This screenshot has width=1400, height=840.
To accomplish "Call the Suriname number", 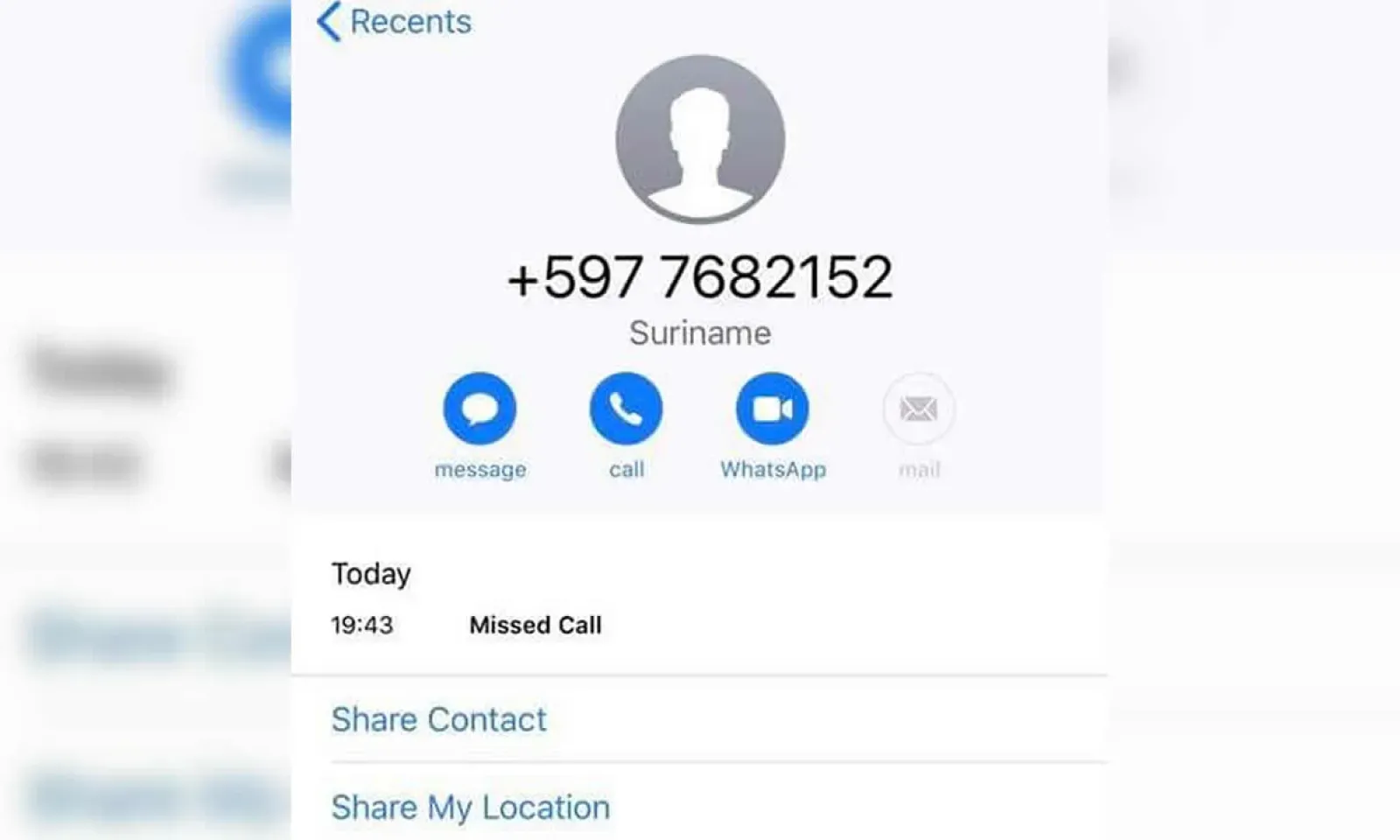I will click(x=626, y=409).
